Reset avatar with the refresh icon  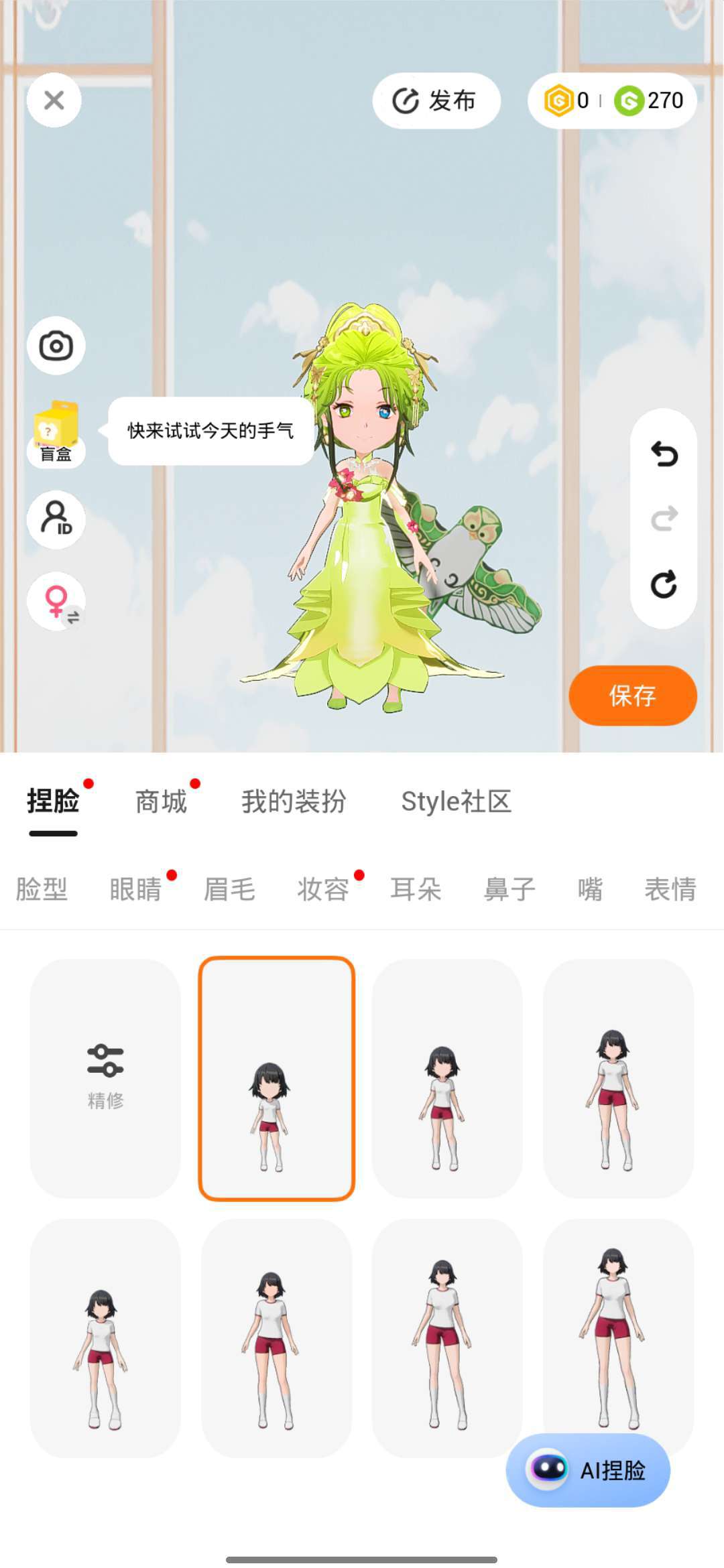click(664, 584)
